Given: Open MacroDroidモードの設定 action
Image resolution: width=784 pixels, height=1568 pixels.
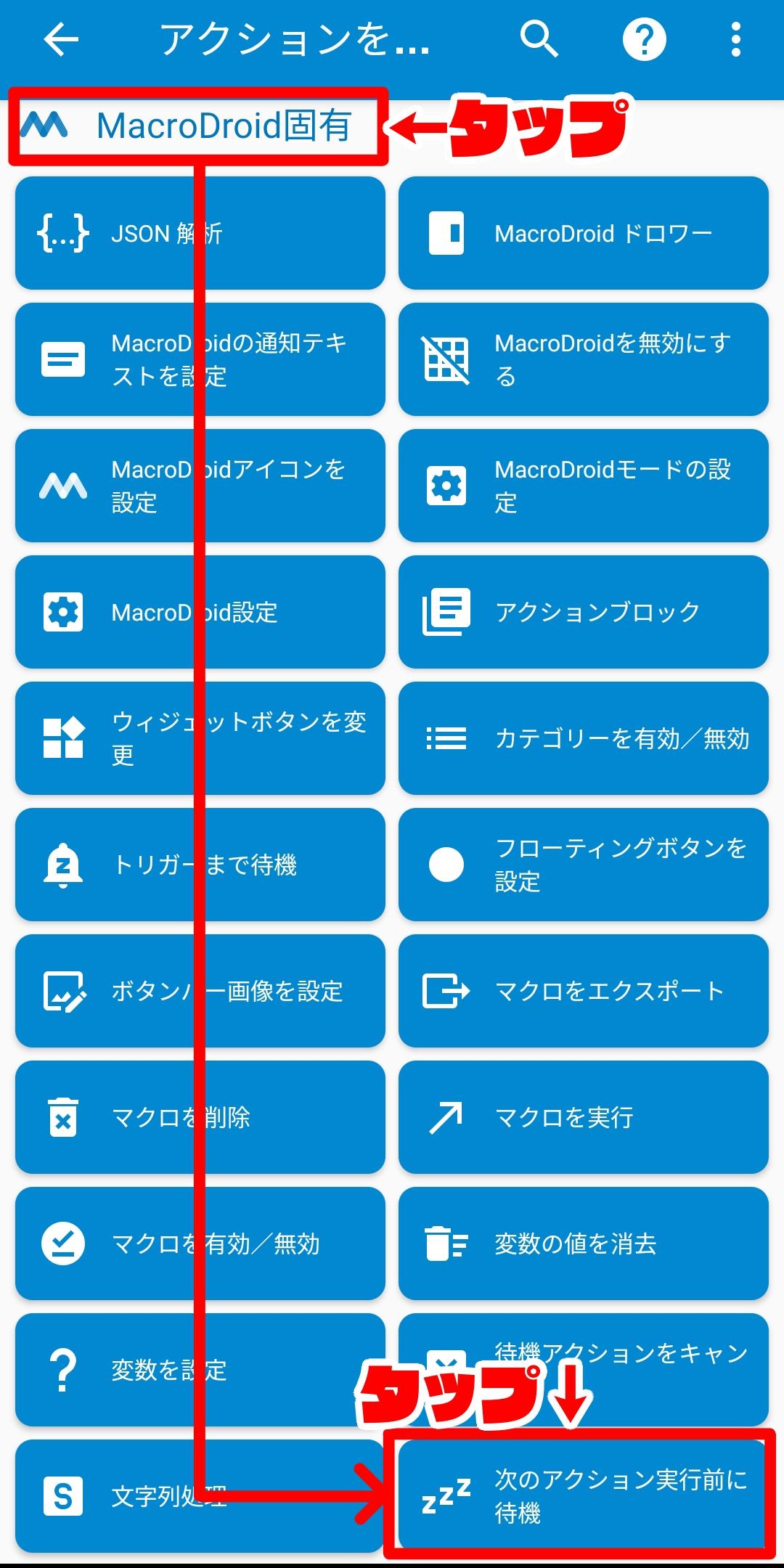Looking at the screenshot, I should 584,486.
